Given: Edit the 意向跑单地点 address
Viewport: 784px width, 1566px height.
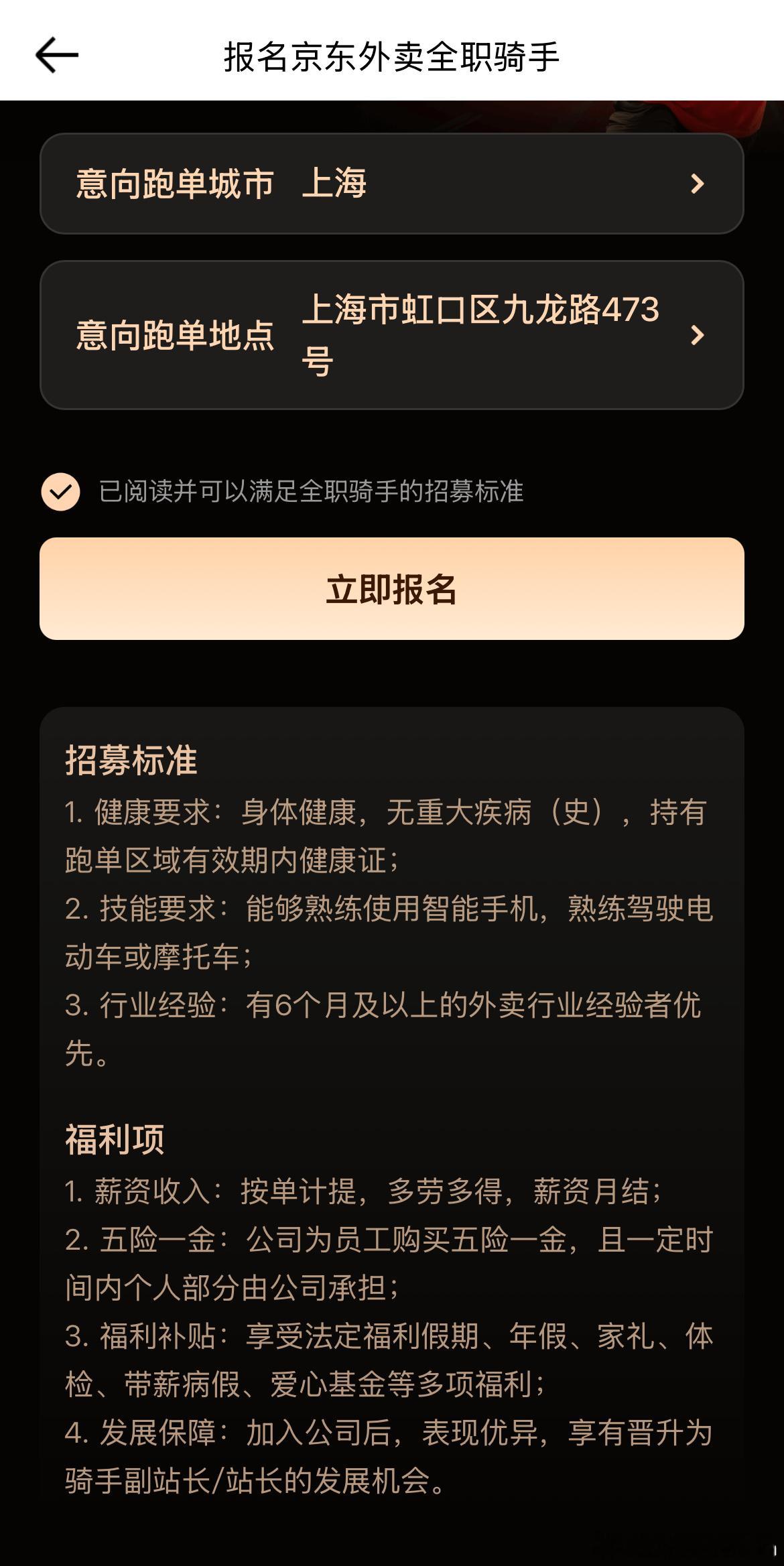Looking at the screenshot, I should pos(391,335).
